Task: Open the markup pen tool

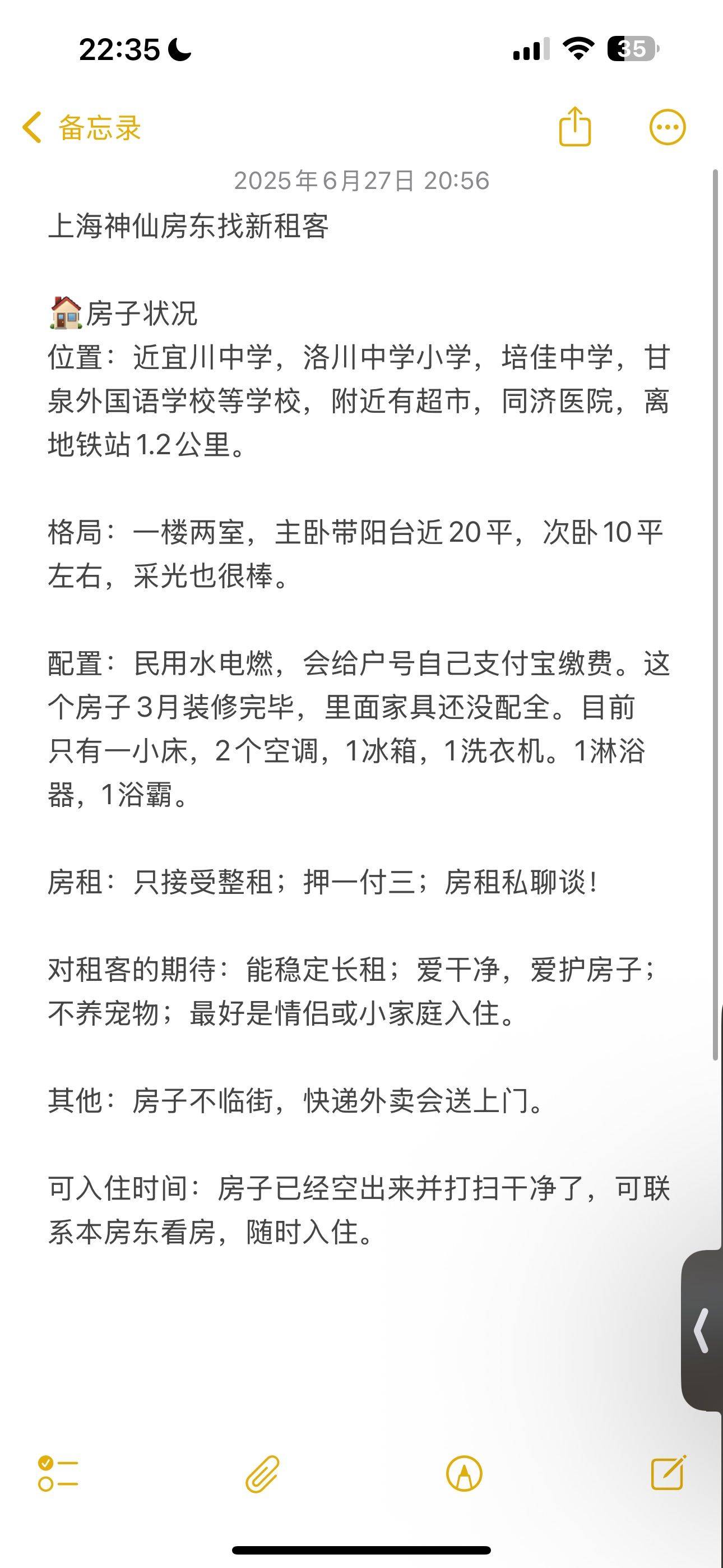Action: pos(465,1474)
